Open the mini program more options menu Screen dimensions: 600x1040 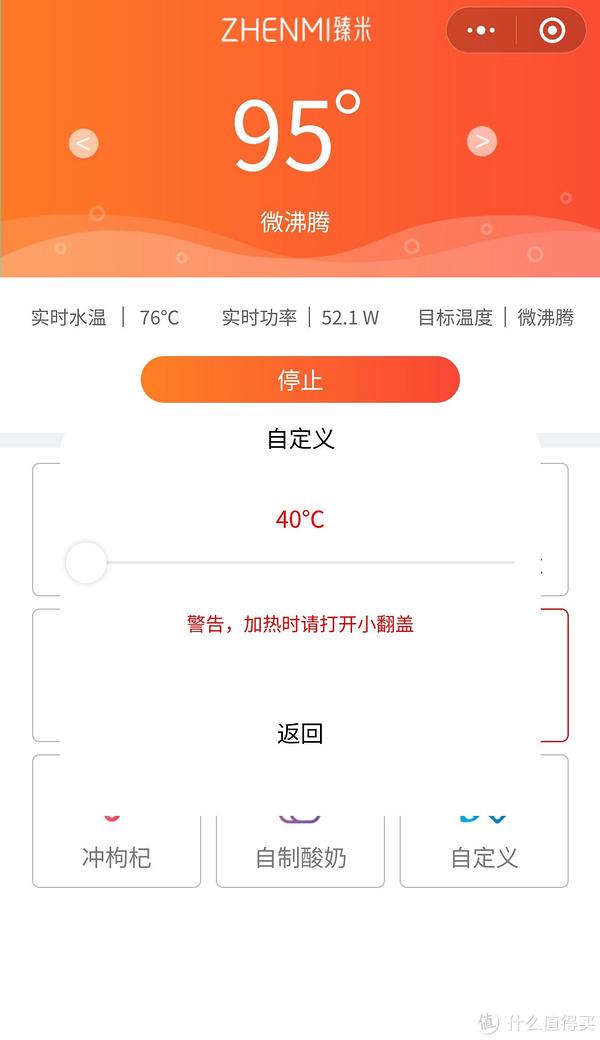[481, 31]
